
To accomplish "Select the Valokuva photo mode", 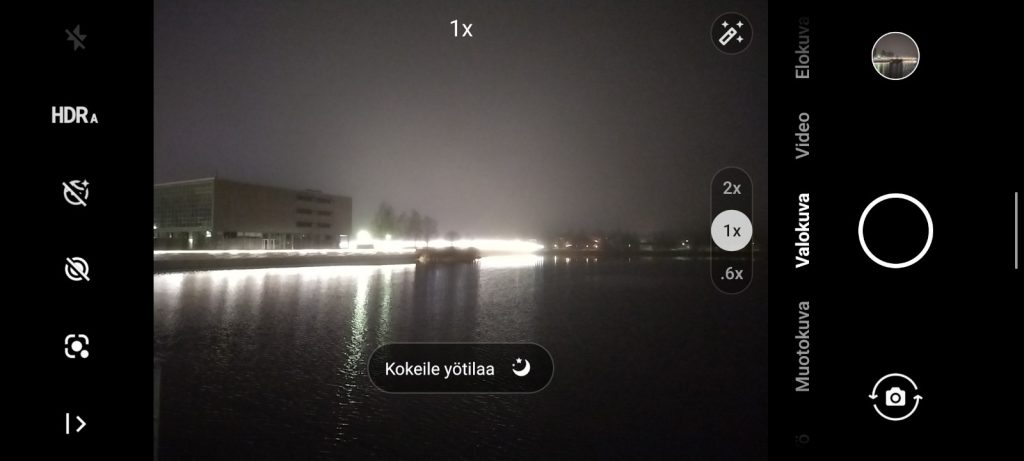I will (x=802, y=230).
